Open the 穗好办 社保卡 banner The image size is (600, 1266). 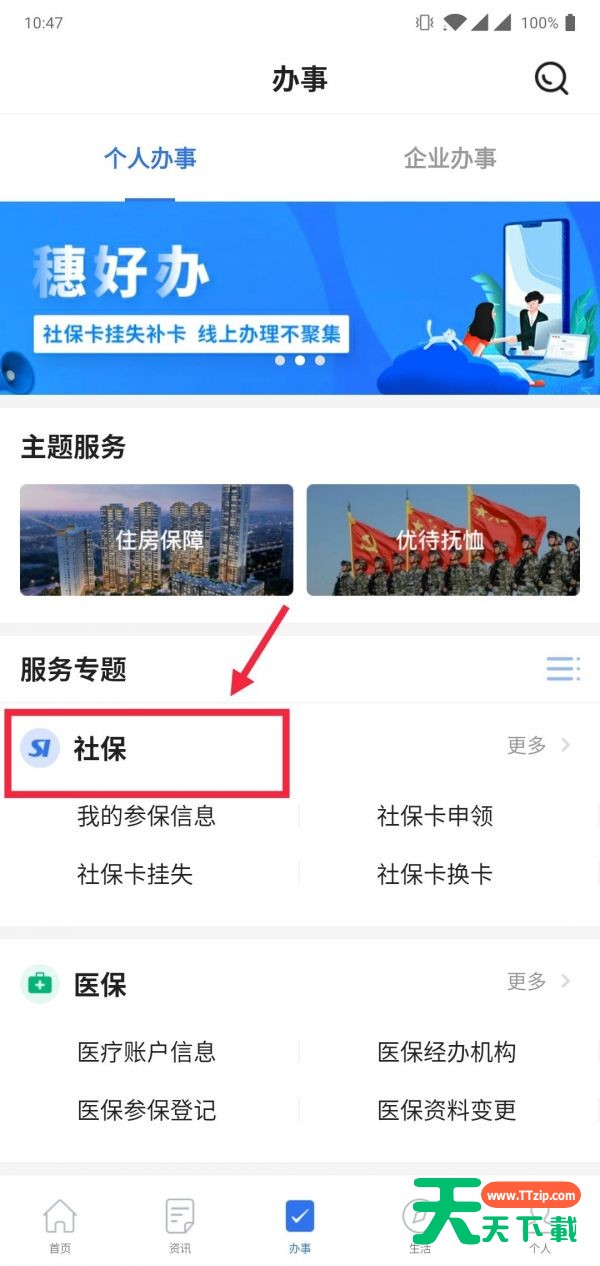pyautogui.click(x=300, y=298)
